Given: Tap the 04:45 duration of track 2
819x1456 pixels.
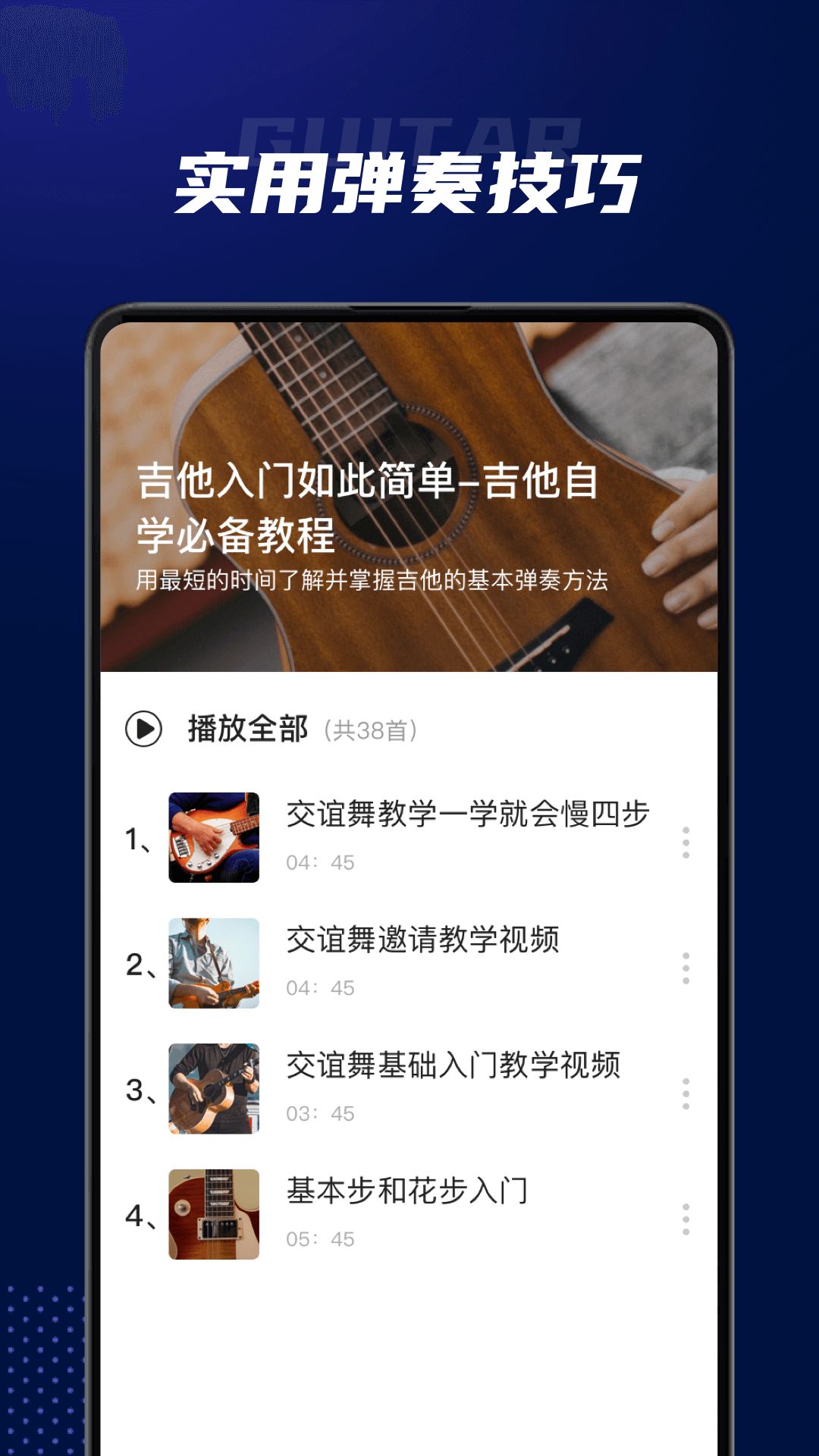Looking at the screenshot, I should tap(318, 990).
